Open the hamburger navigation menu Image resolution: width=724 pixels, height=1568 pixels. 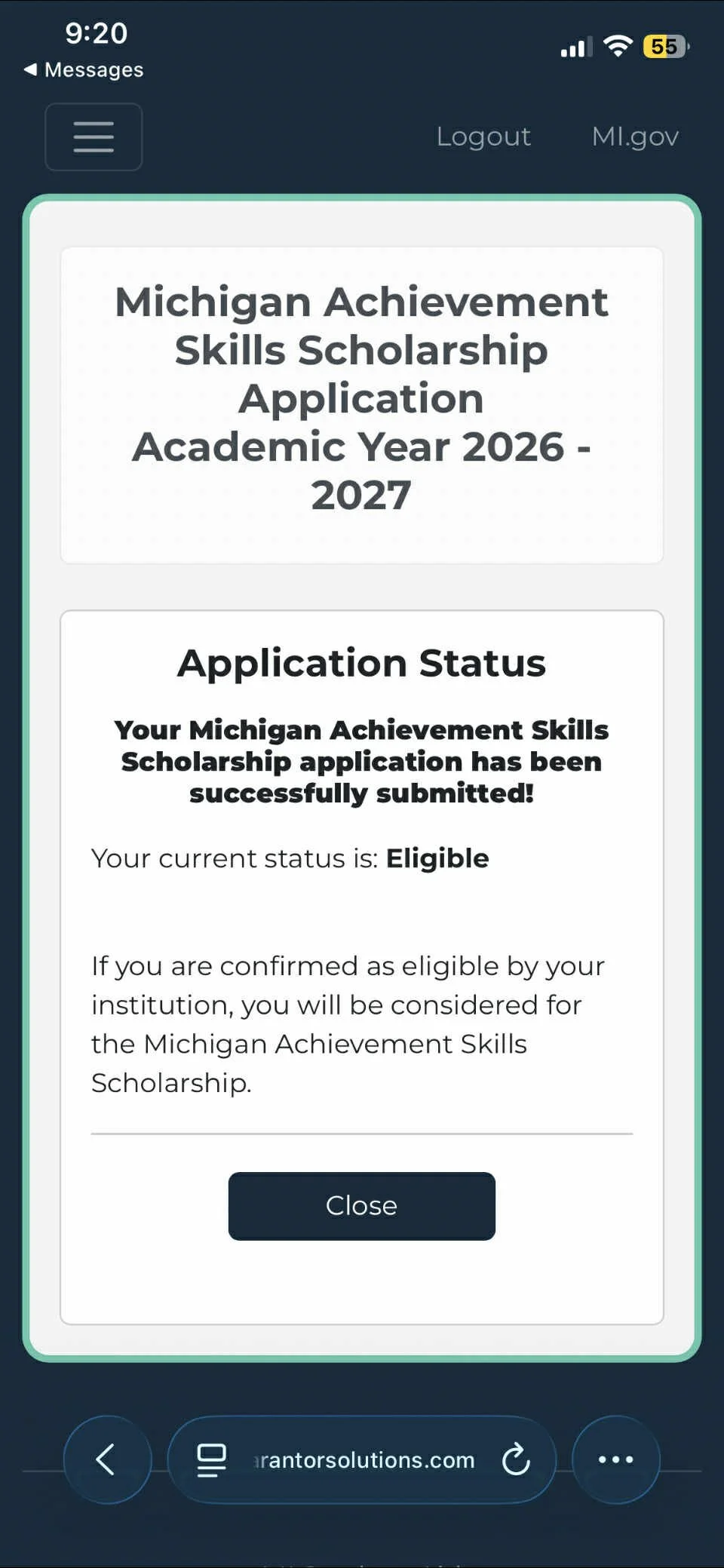coord(94,137)
